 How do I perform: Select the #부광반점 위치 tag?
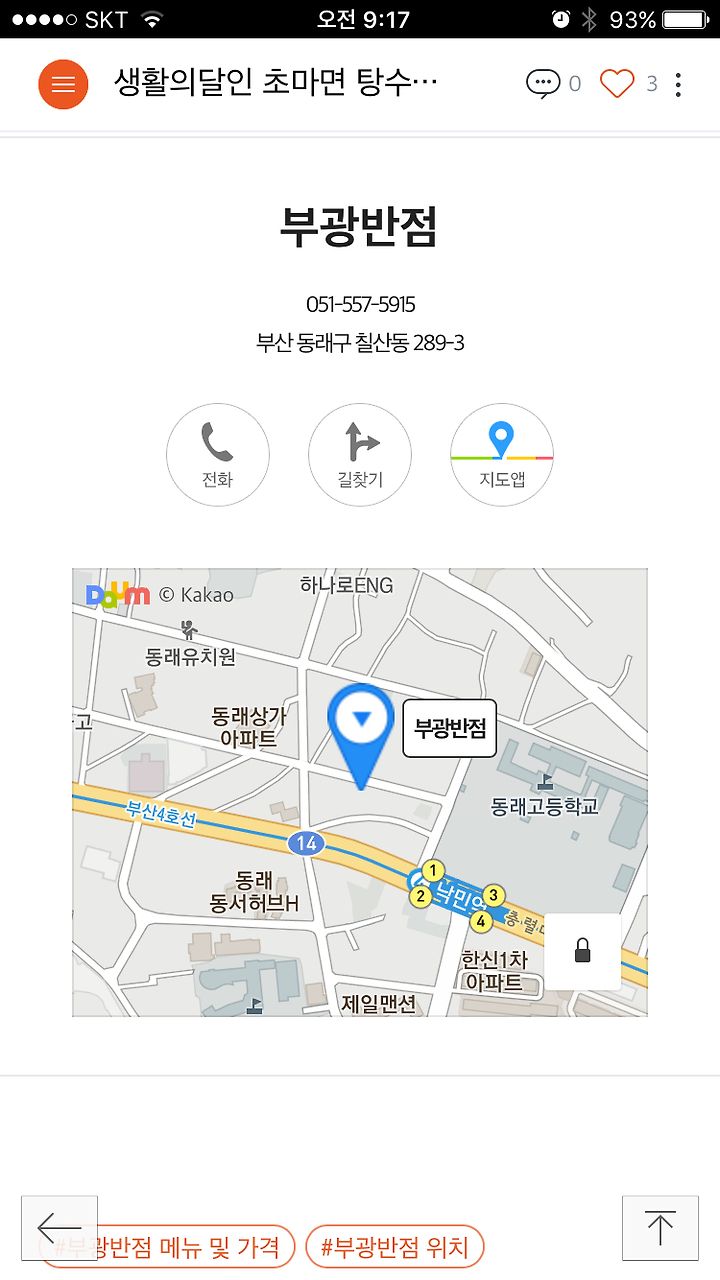[x=394, y=1247]
